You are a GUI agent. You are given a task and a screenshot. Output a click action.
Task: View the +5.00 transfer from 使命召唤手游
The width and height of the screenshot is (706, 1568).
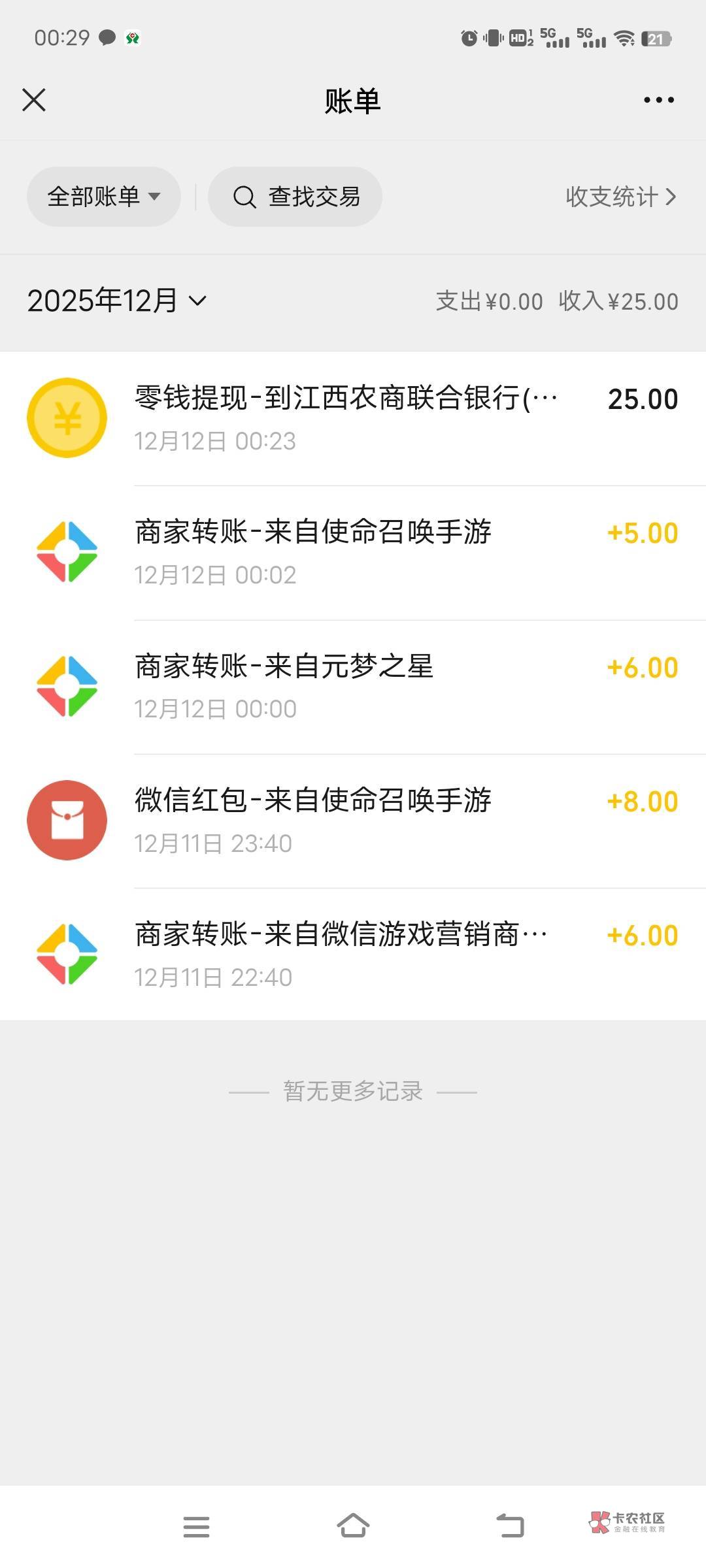[x=353, y=553]
